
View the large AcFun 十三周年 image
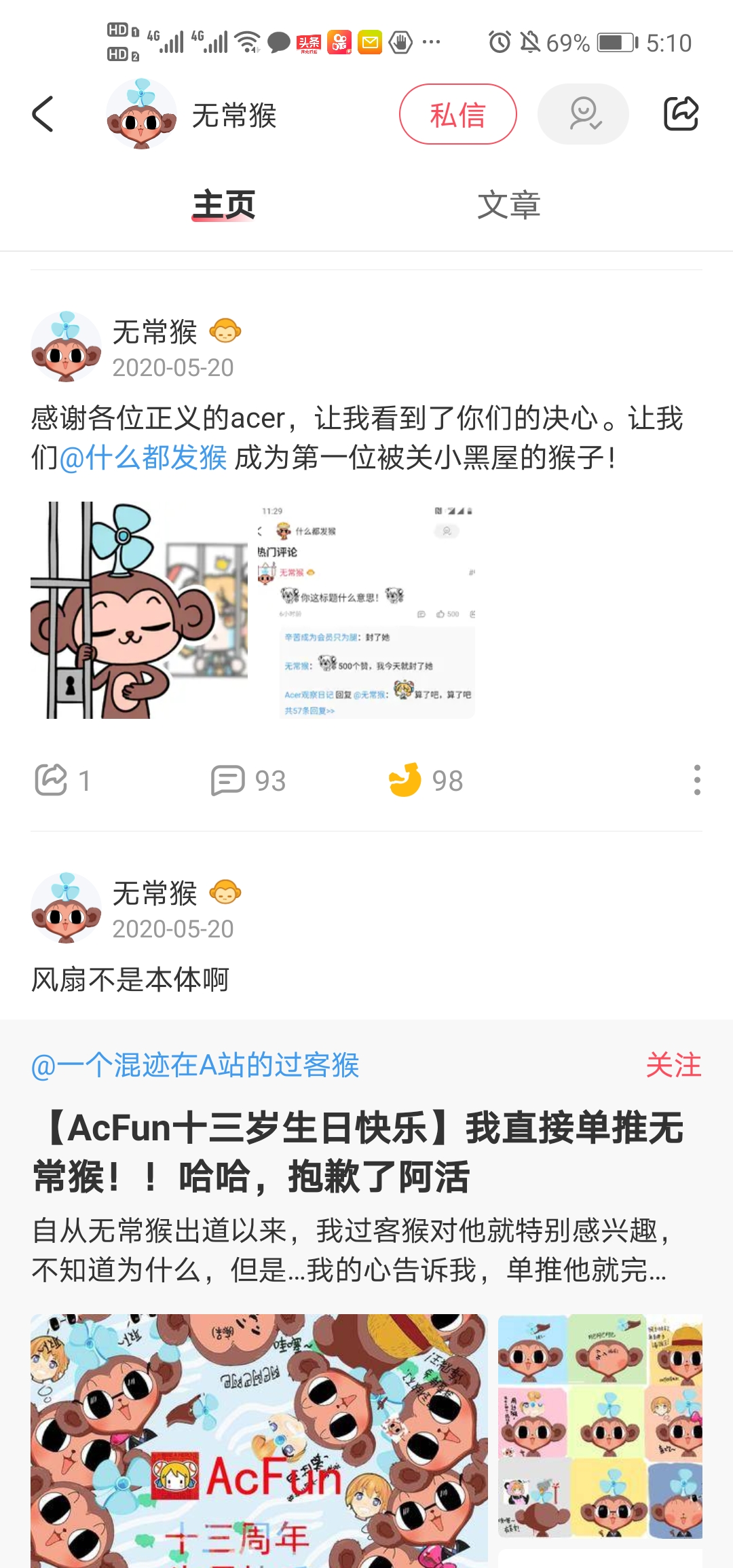tap(259, 1439)
